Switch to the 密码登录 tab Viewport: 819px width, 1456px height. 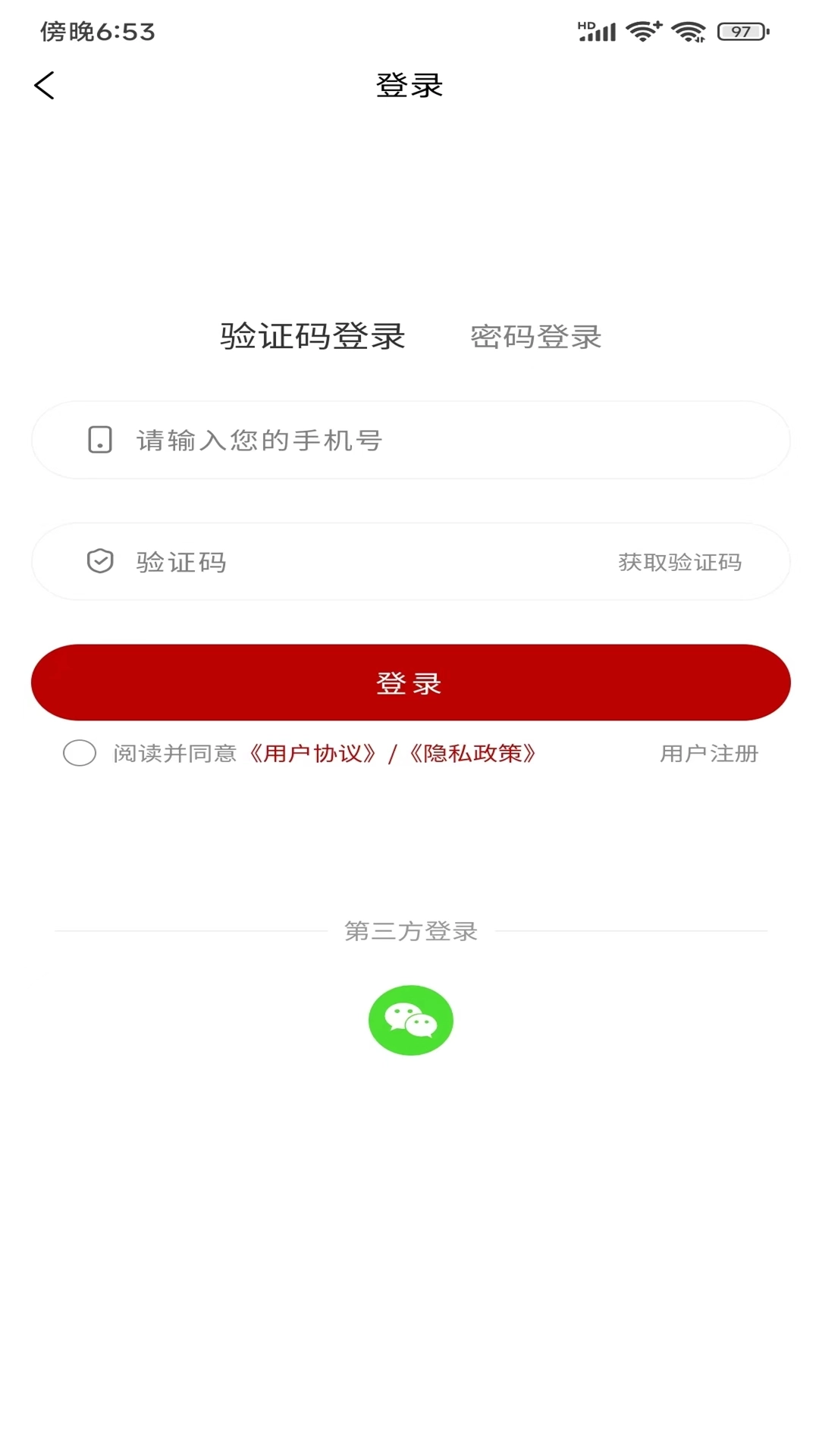535,337
